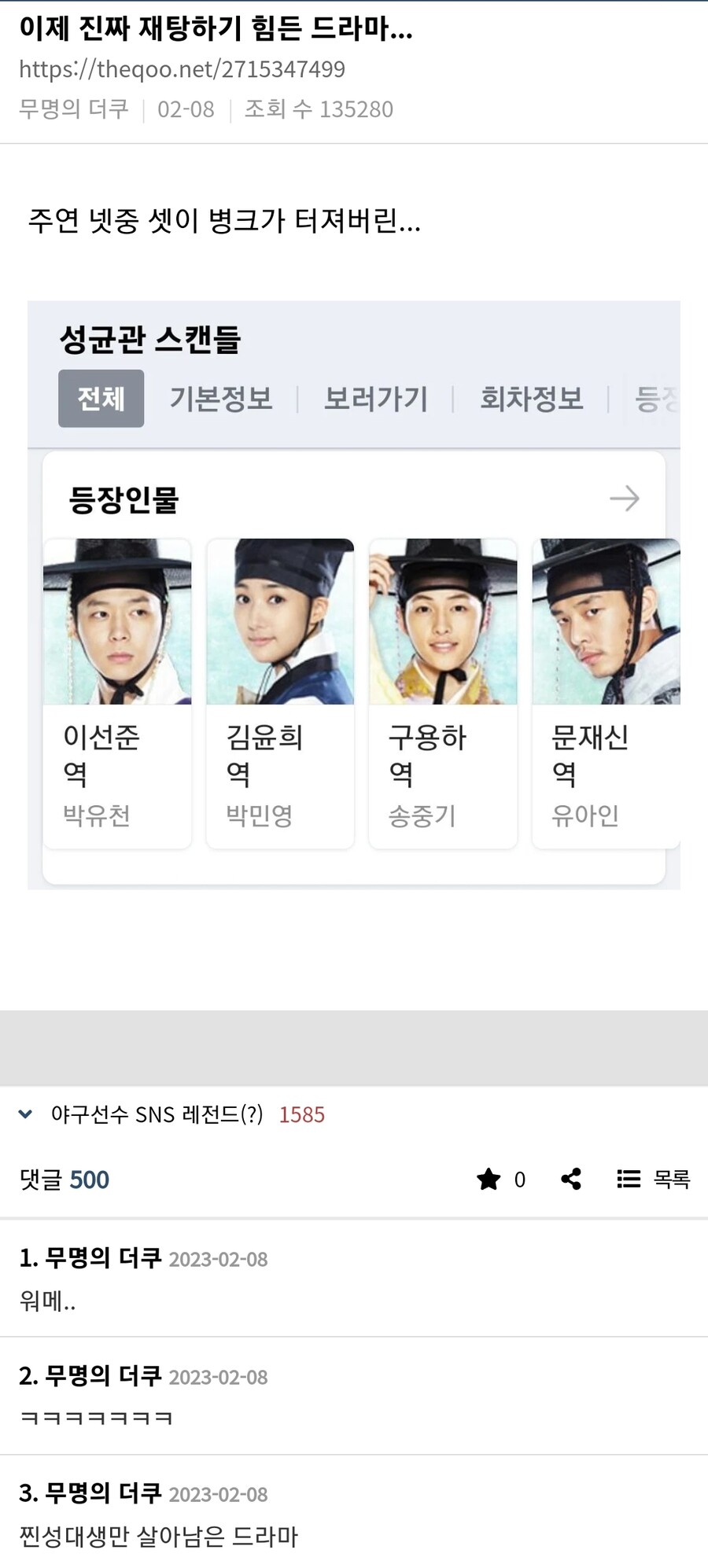Open the theqoo.net post URL link
Image resolution: width=708 pixels, height=1568 pixels.
[182, 69]
